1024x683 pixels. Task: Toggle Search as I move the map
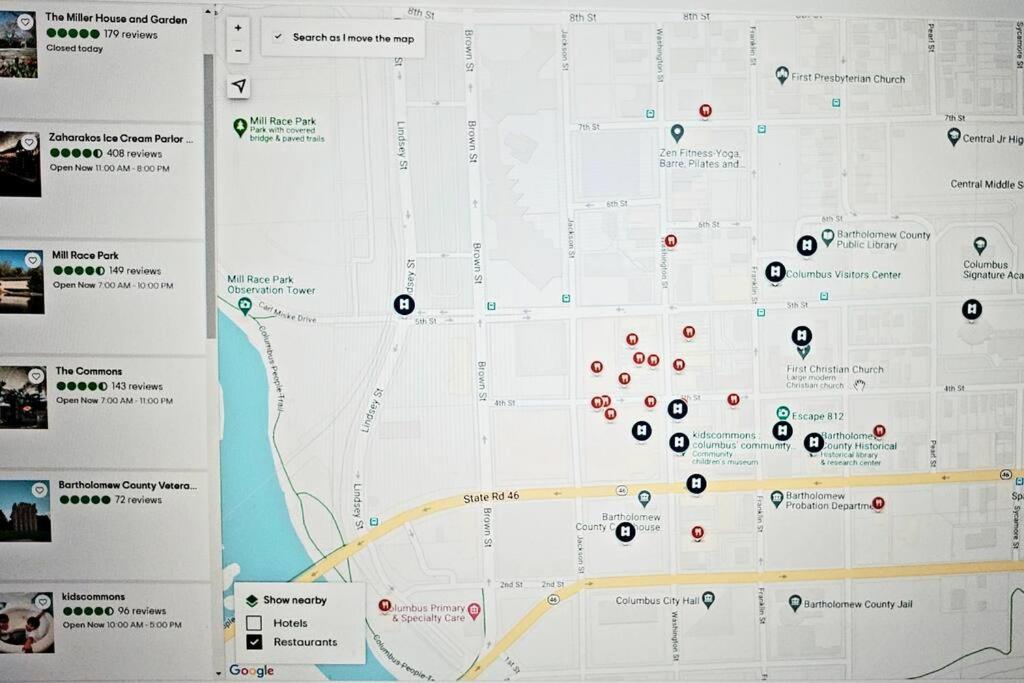click(280, 37)
